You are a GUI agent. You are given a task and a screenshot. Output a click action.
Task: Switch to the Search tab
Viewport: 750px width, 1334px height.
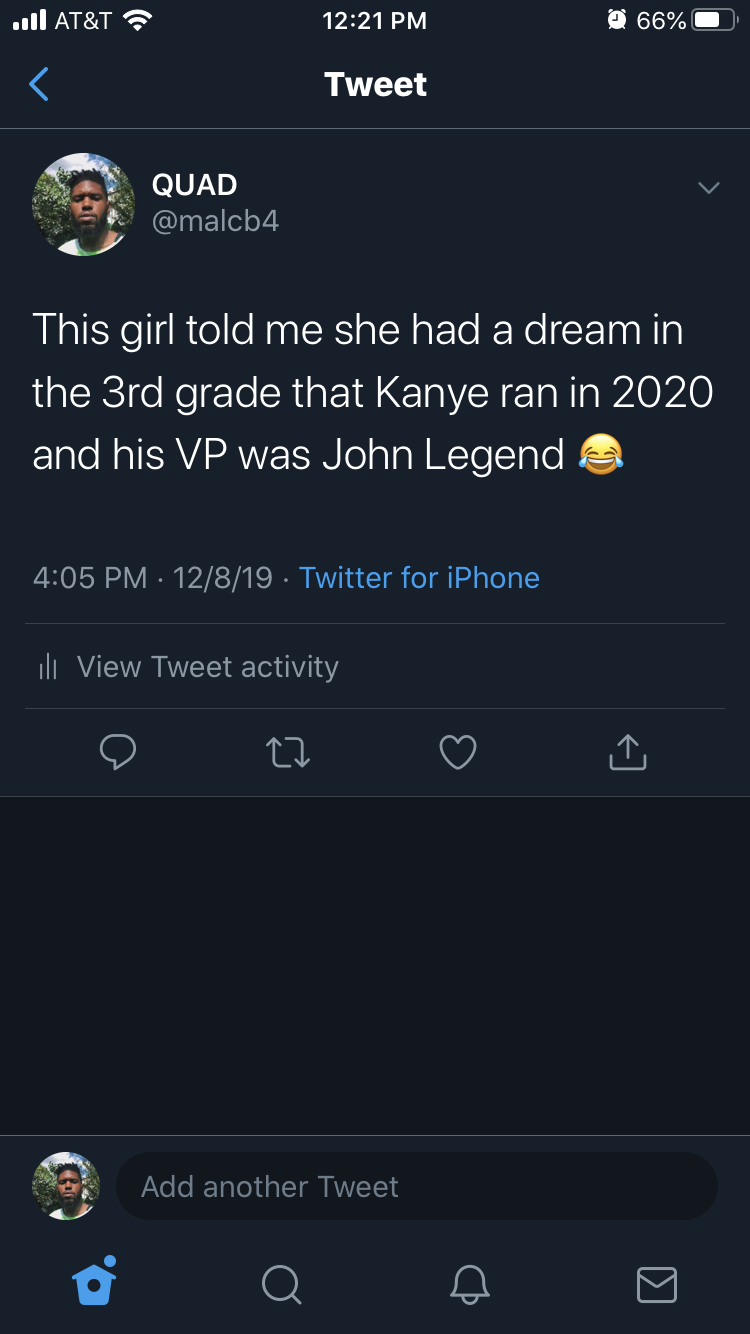click(x=281, y=1284)
